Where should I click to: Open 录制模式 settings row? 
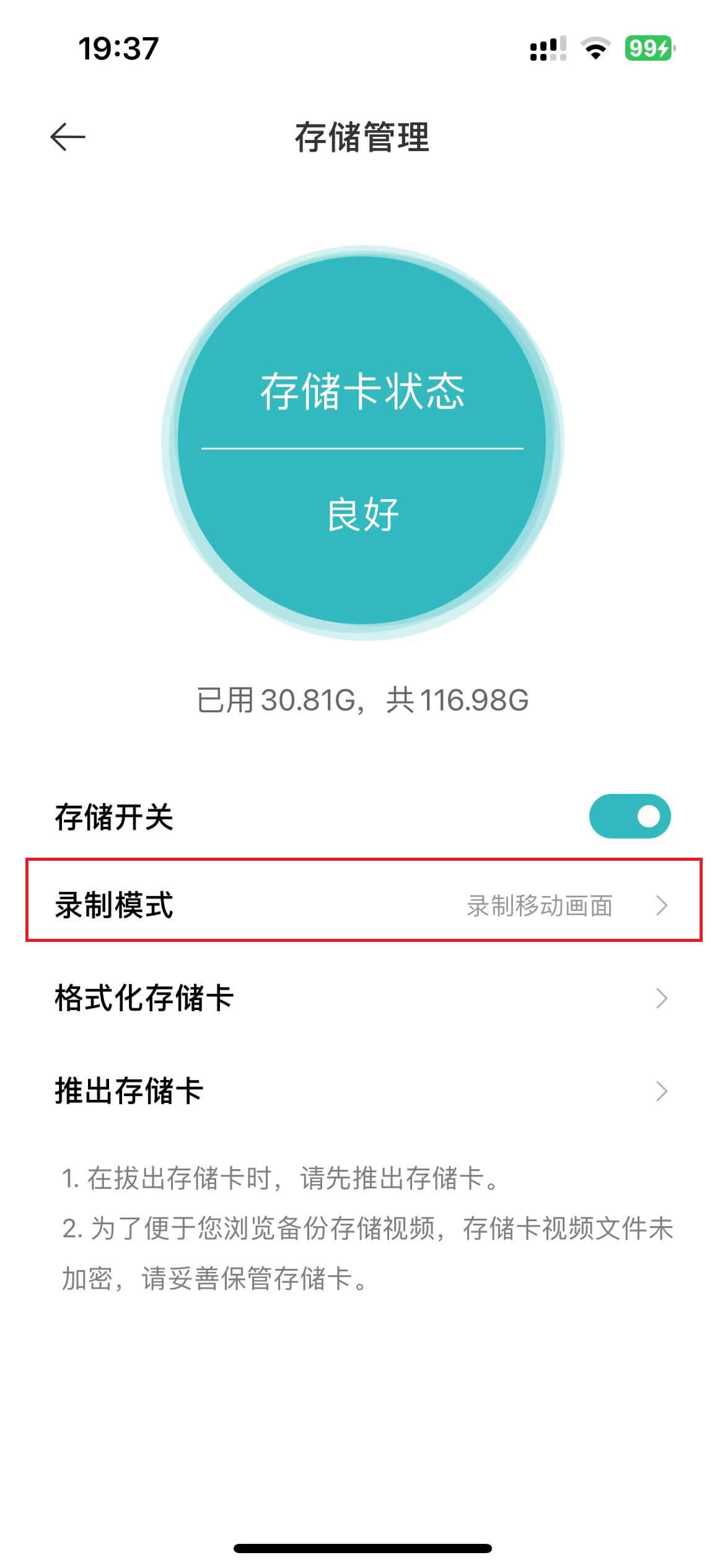click(x=362, y=905)
